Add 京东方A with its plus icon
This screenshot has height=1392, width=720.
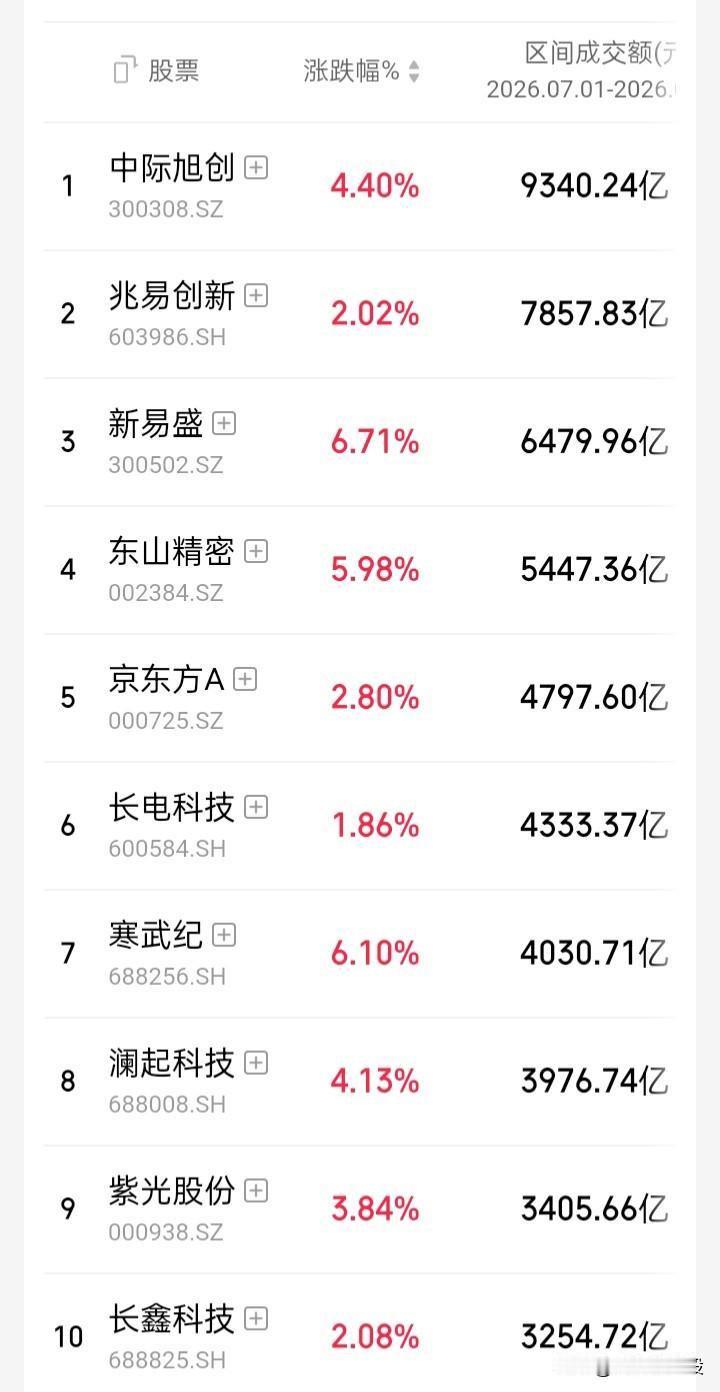pos(245,679)
